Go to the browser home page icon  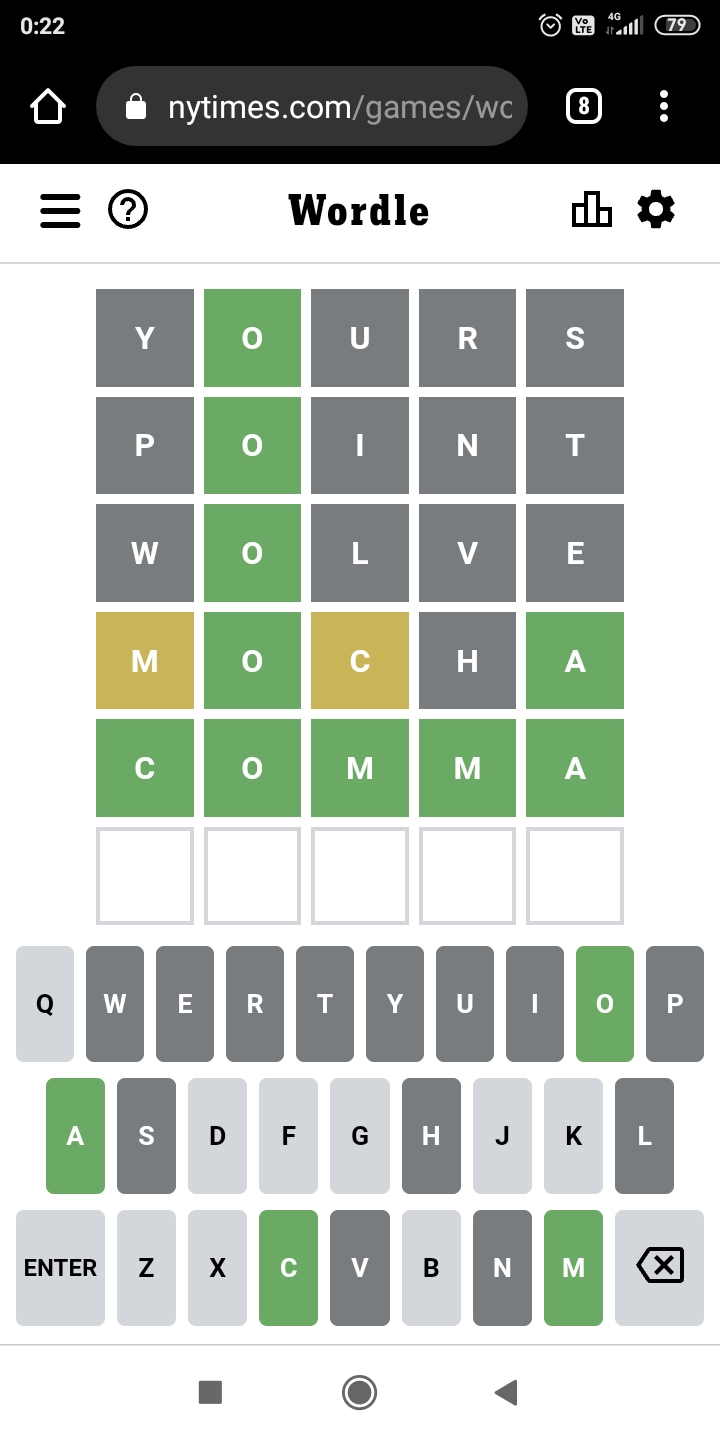tap(48, 106)
